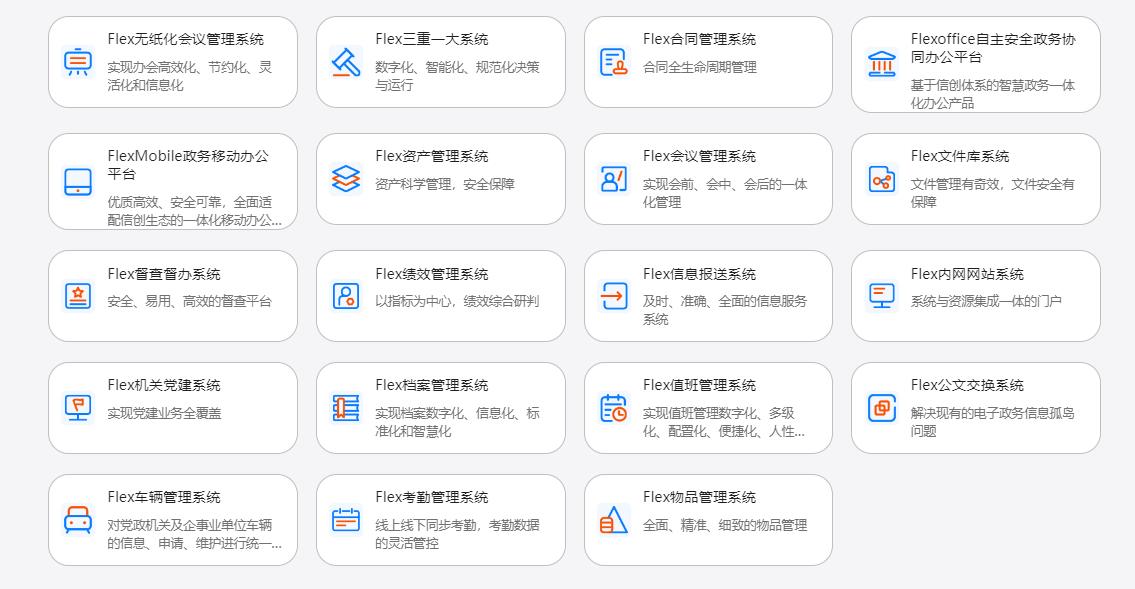Tap the Flex信息报送系统 card
The image size is (1135, 589).
pyautogui.click(x=708, y=296)
